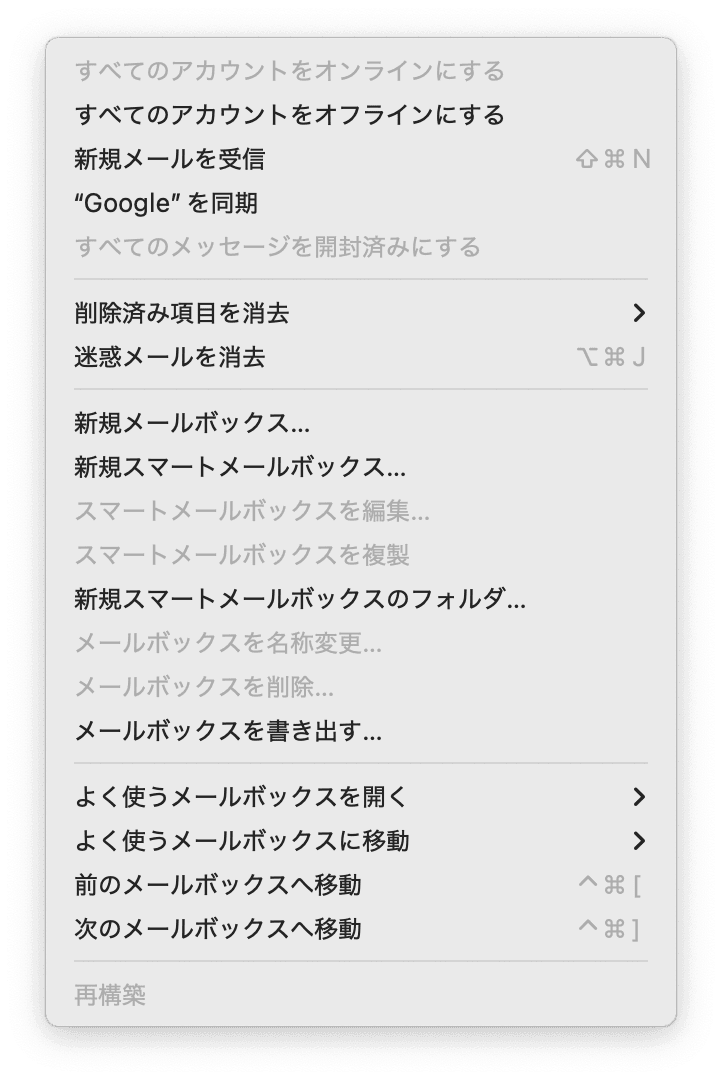The image size is (722, 1080).
Task: Go back with 前のメールボックスへ移動
Action: coord(218,885)
